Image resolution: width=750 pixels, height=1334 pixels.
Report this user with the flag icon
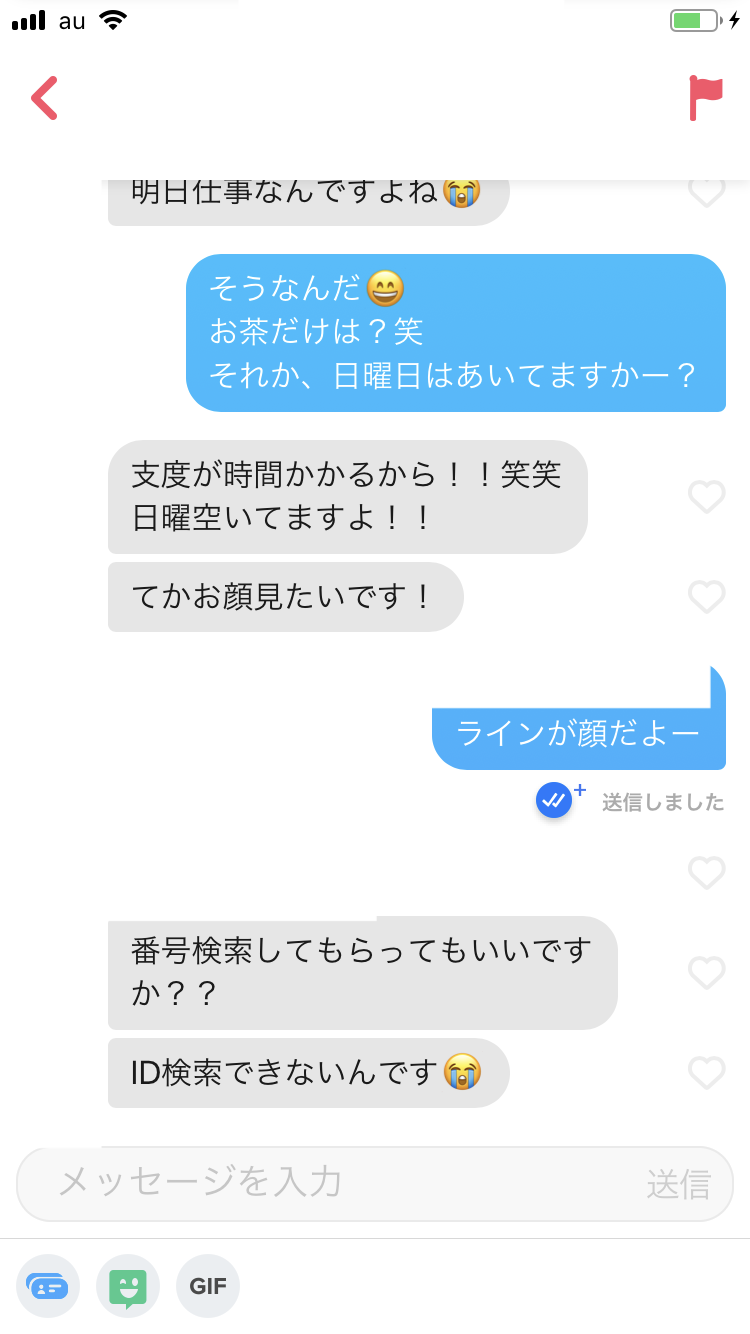(705, 98)
